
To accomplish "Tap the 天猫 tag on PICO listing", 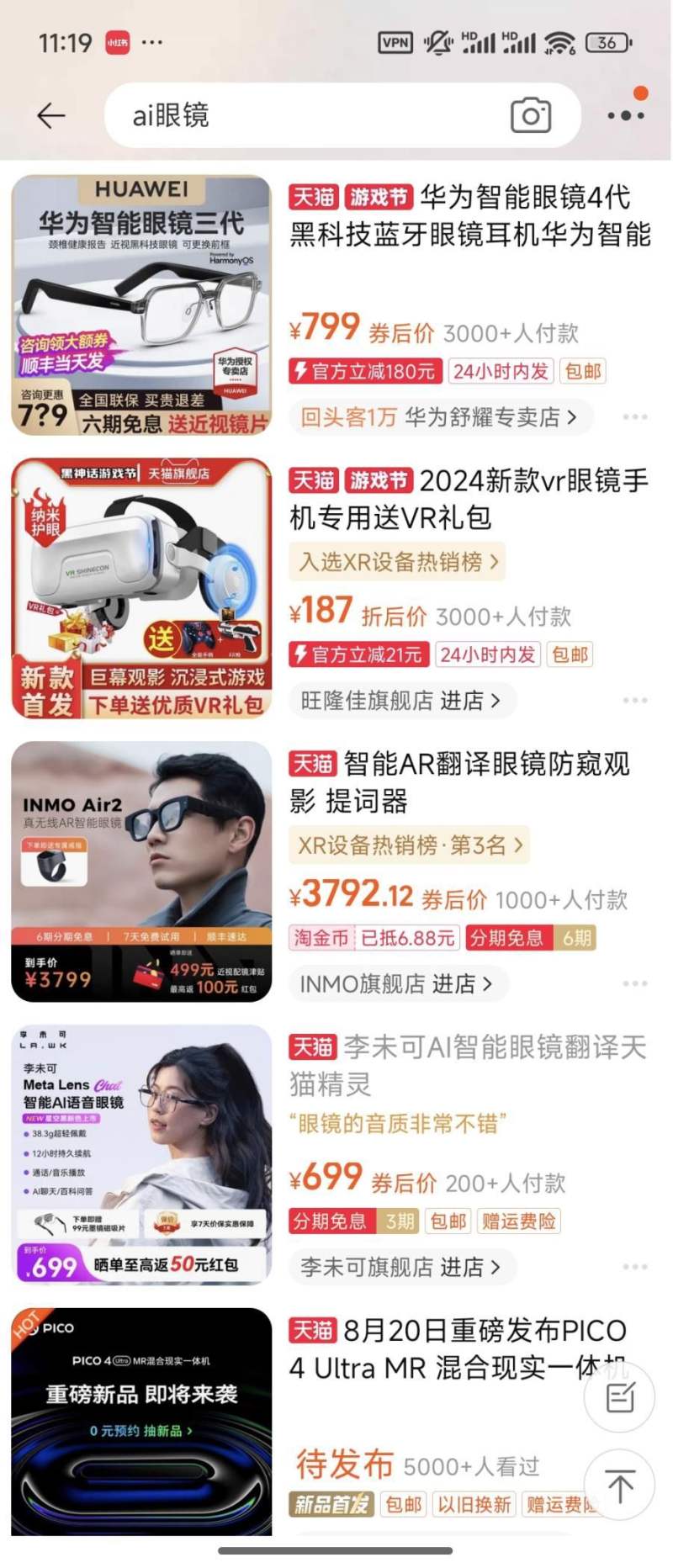I will 314,1329.
